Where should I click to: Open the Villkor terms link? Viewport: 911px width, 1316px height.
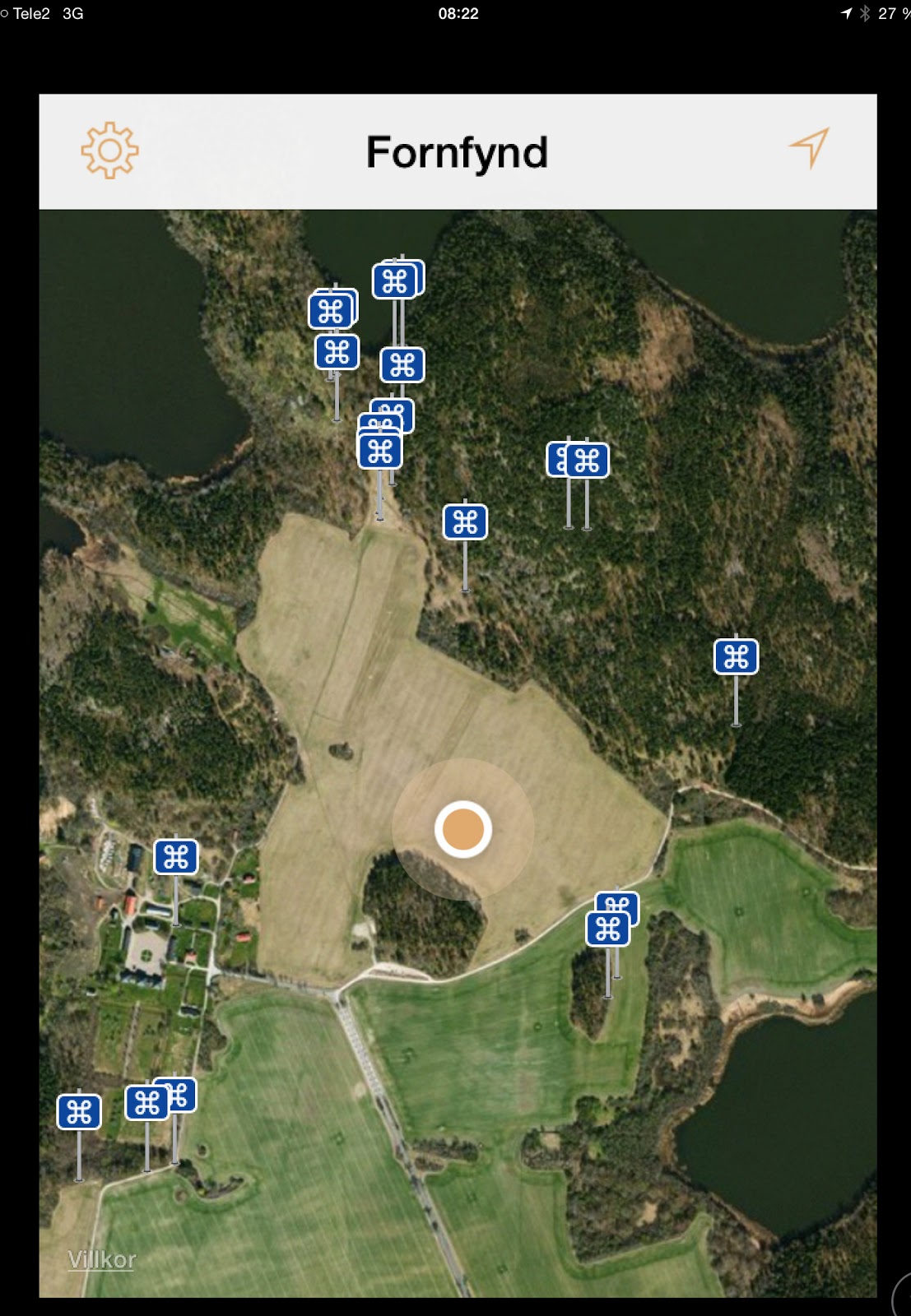[x=101, y=1259]
